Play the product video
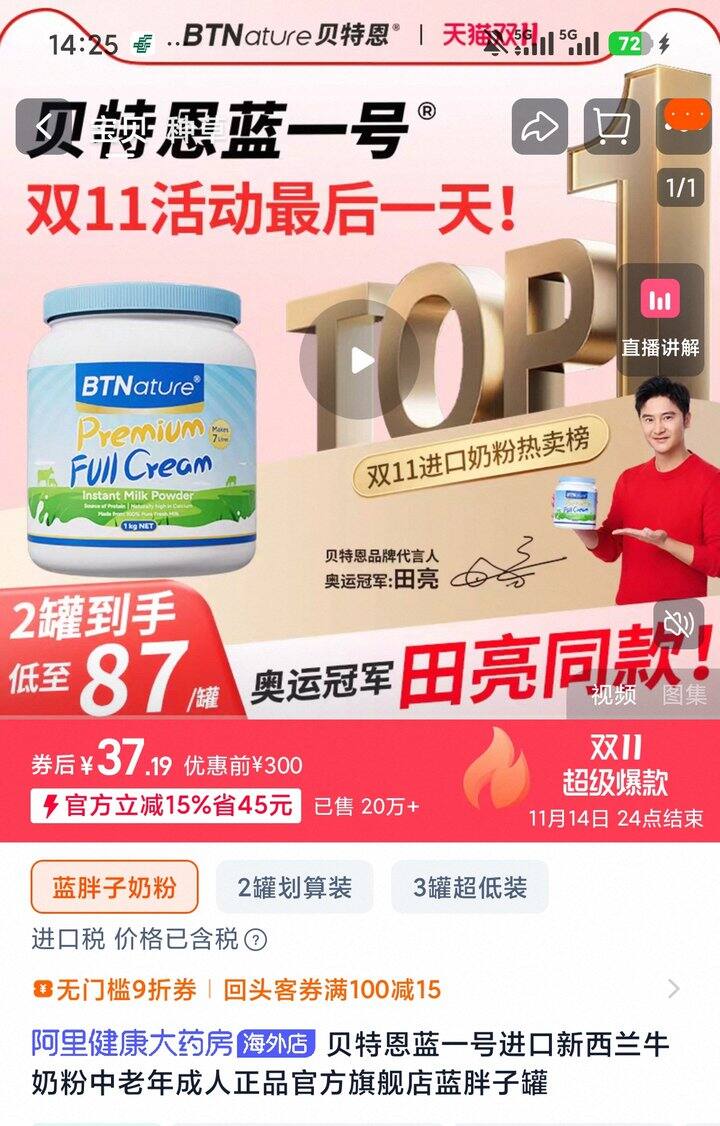The image size is (720, 1126). (x=361, y=360)
